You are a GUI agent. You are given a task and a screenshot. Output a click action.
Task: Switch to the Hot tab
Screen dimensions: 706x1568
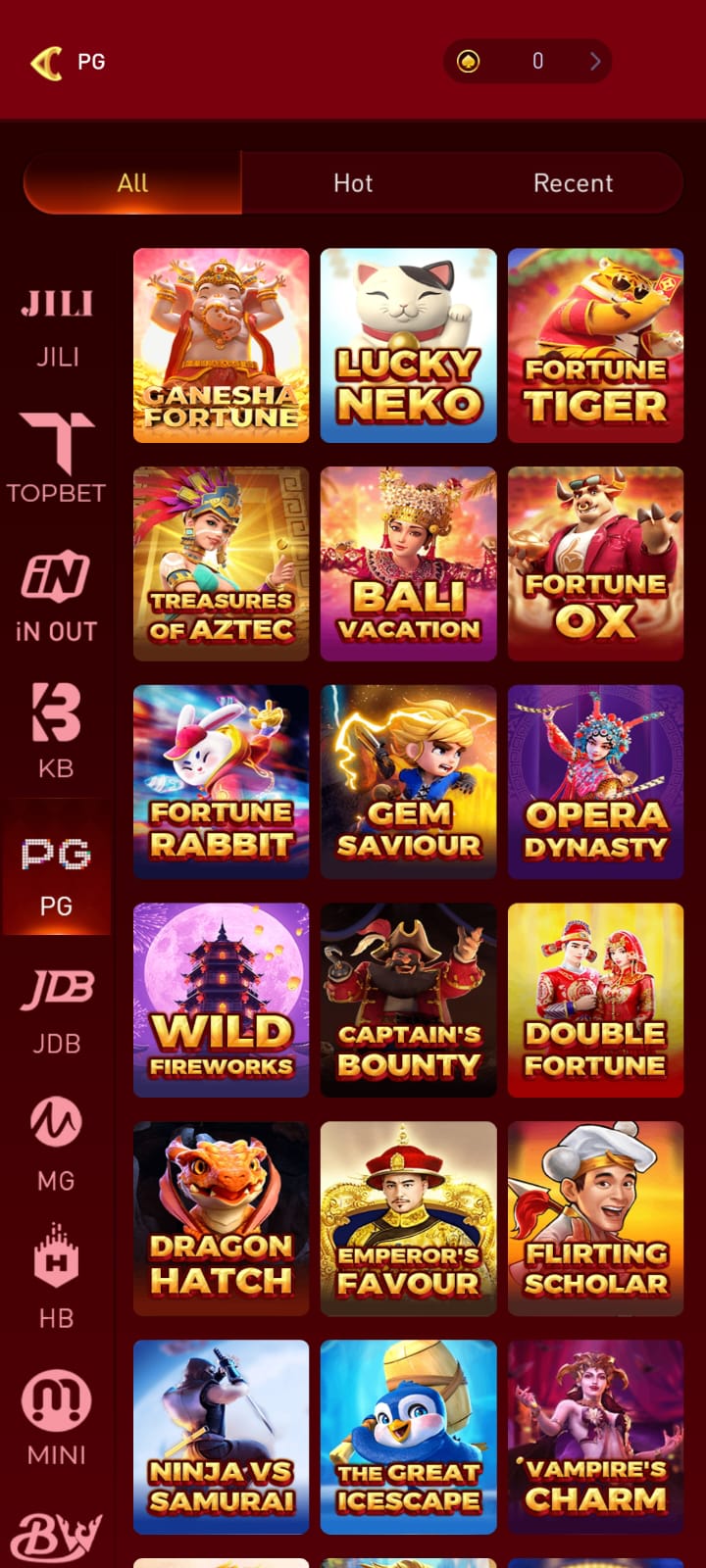click(353, 183)
